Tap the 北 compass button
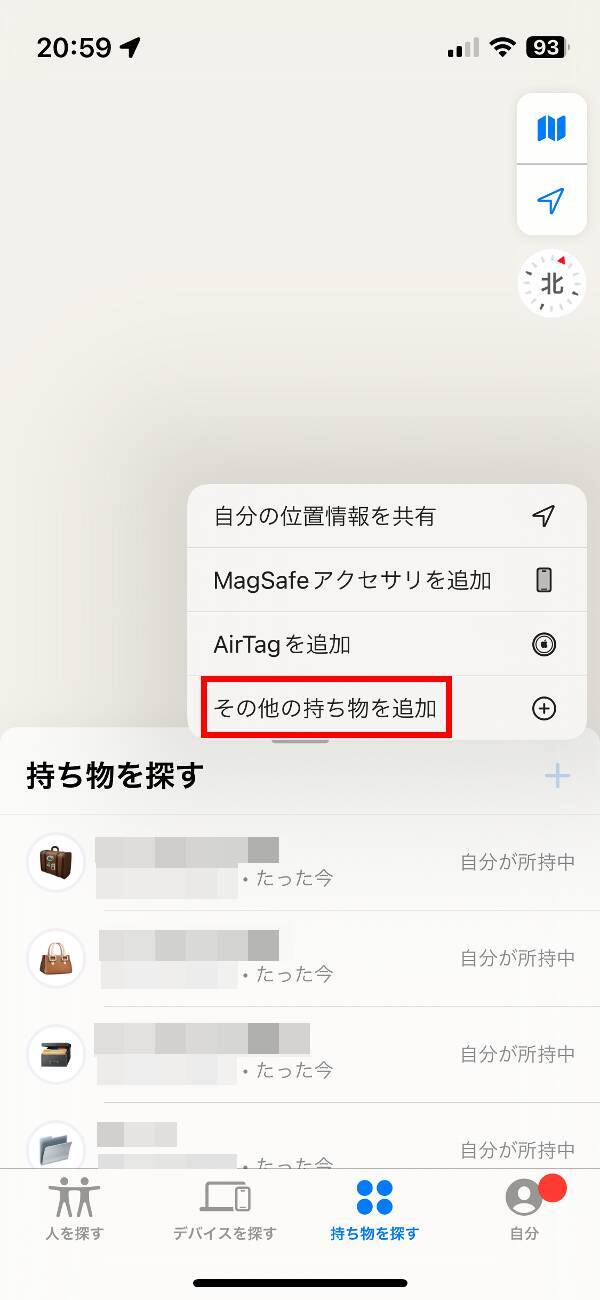 pyautogui.click(x=551, y=283)
